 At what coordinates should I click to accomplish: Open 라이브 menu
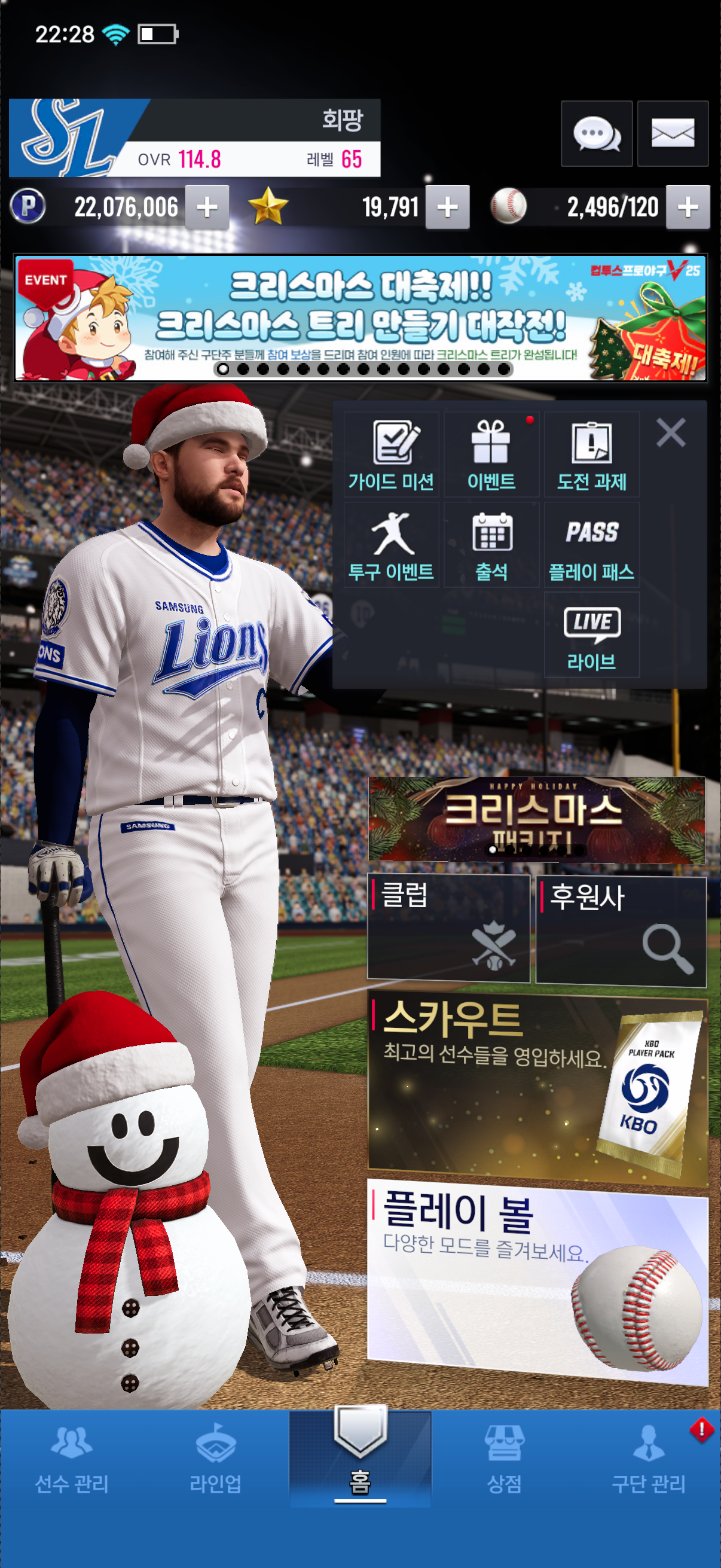591,635
